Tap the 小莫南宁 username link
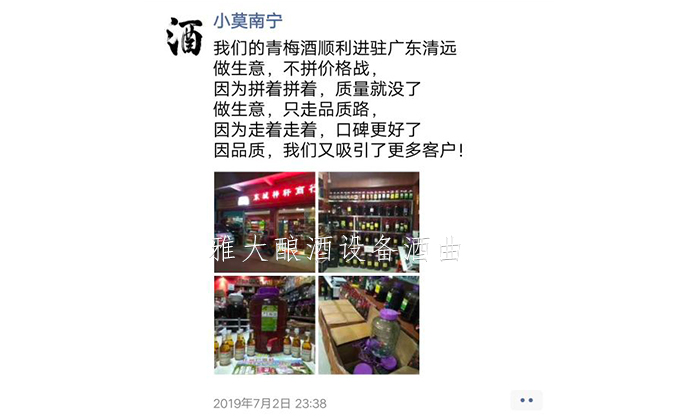This screenshot has width=700, height=420. 248,21
